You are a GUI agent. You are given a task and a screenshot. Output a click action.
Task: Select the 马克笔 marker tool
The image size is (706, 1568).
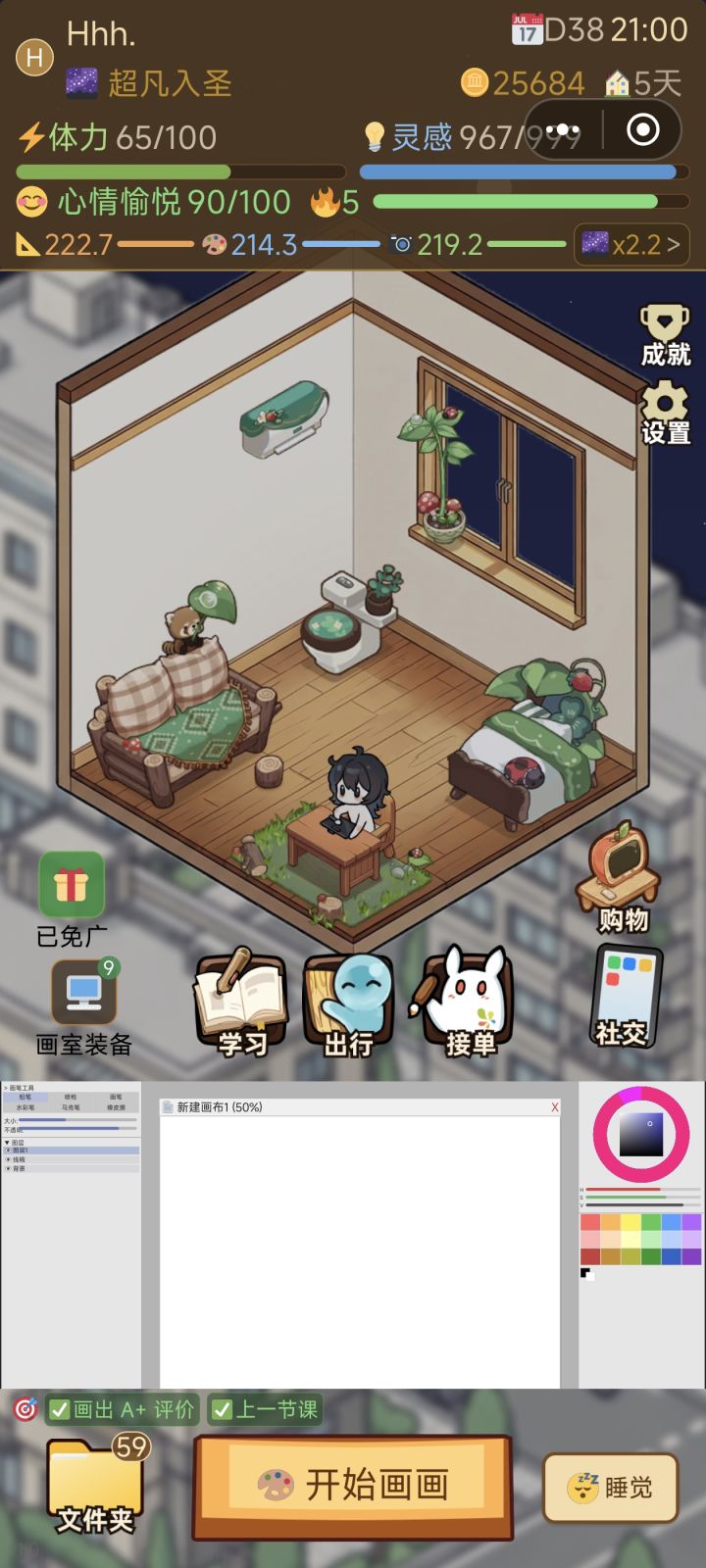click(72, 1105)
